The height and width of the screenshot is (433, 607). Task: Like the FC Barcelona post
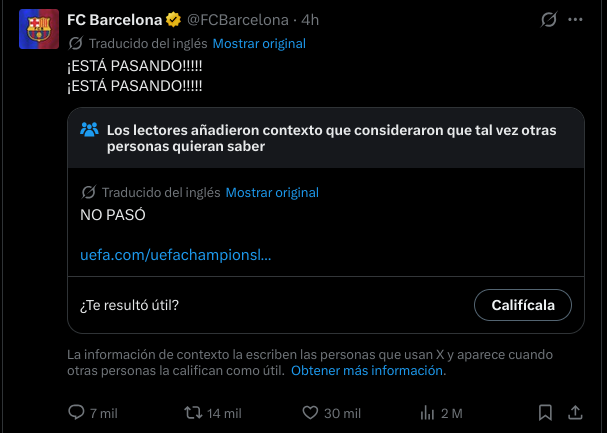310,412
